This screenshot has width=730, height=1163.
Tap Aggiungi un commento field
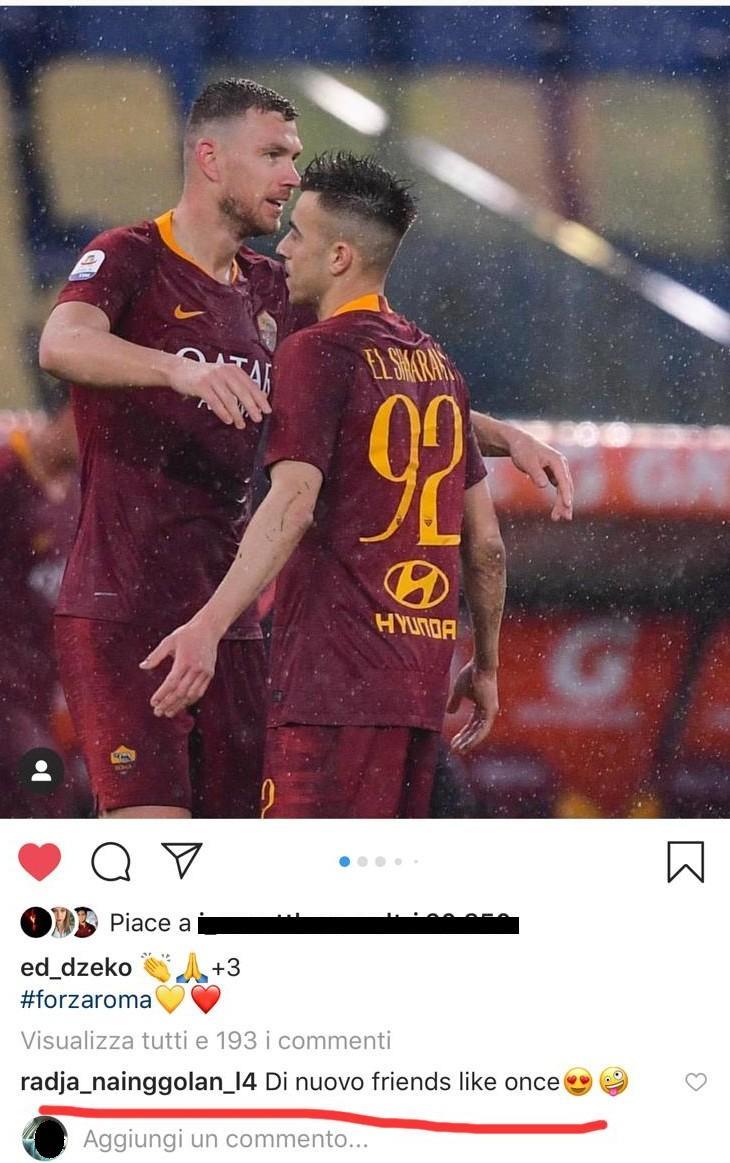pos(225,1138)
